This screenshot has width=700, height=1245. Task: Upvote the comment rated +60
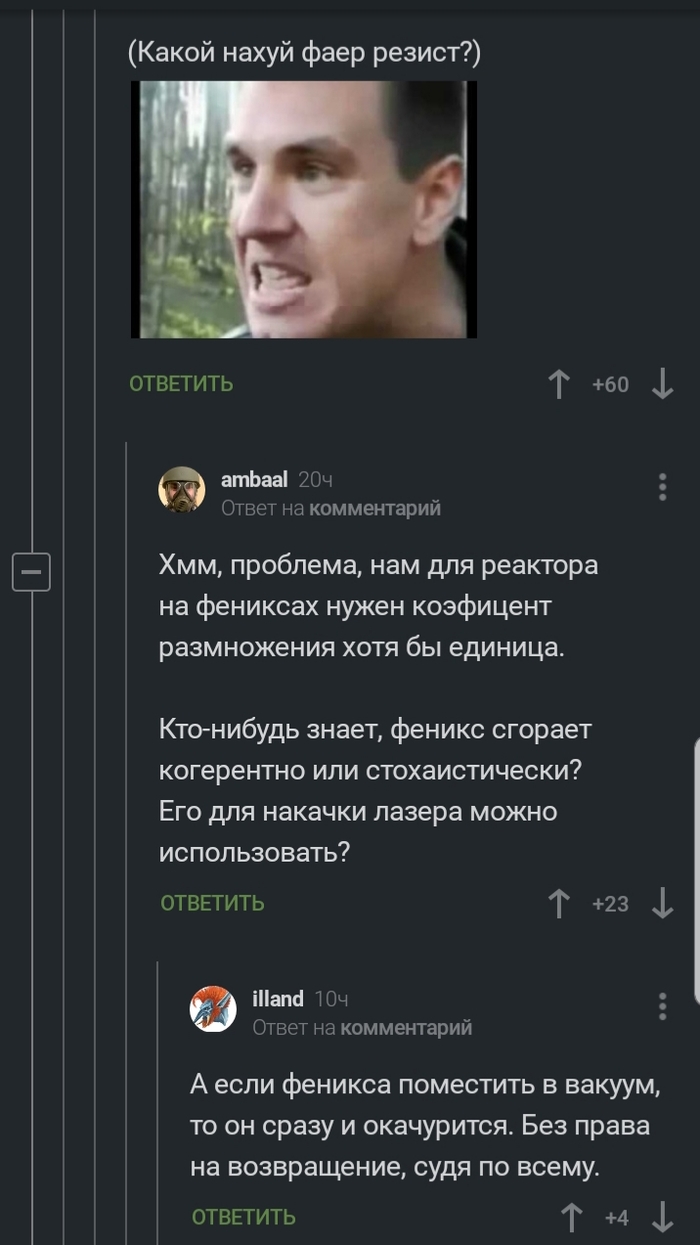560,384
